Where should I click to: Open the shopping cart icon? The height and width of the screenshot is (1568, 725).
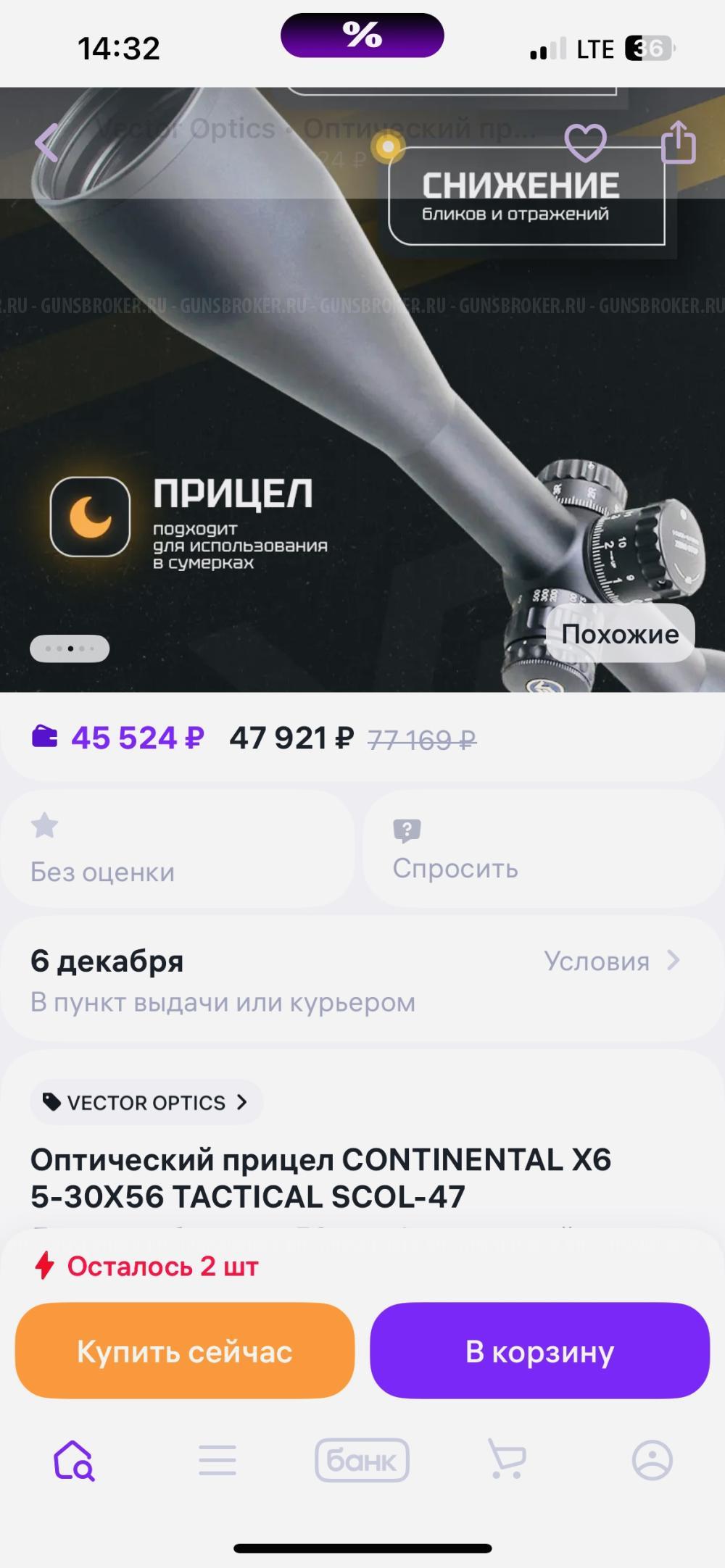(509, 1461)
